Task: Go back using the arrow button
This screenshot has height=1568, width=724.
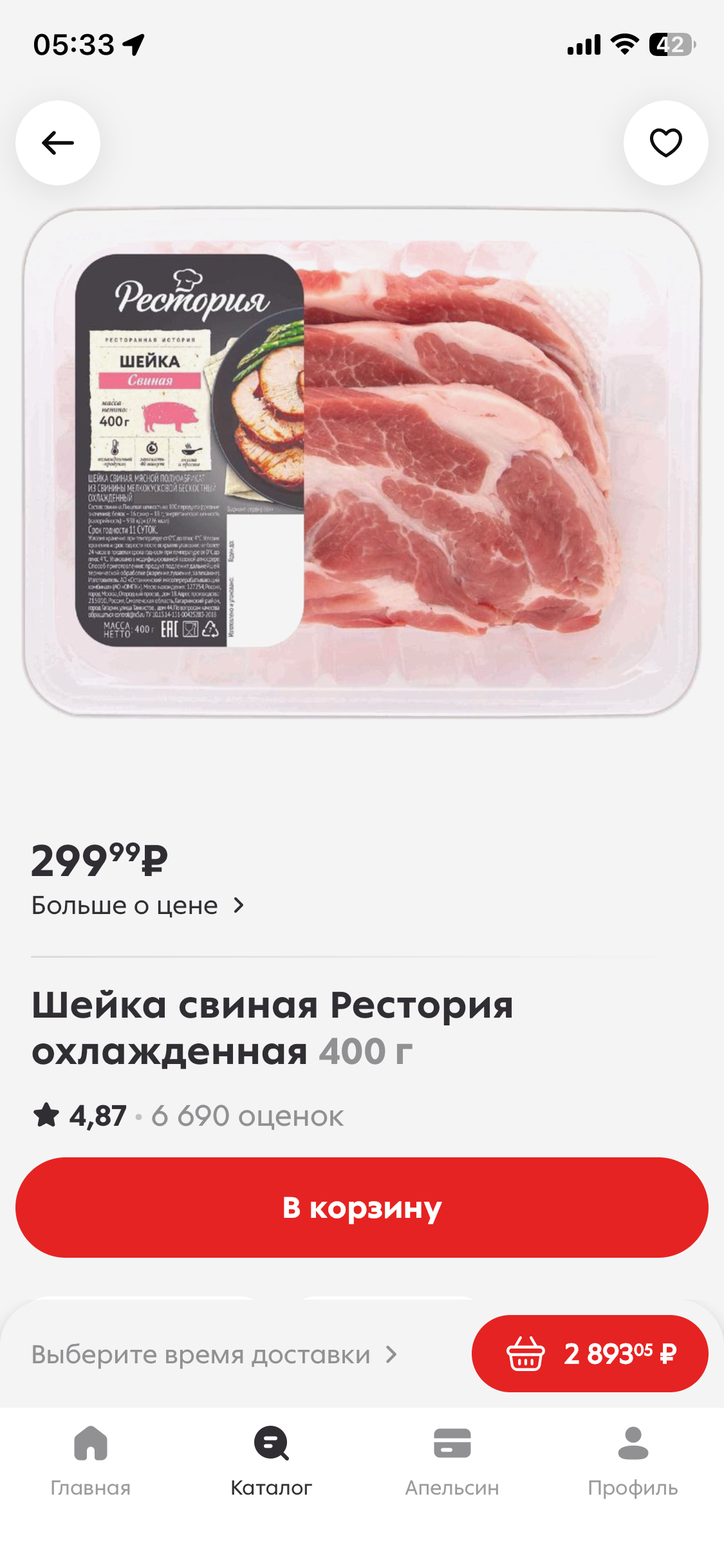Action: coord(58,143)
